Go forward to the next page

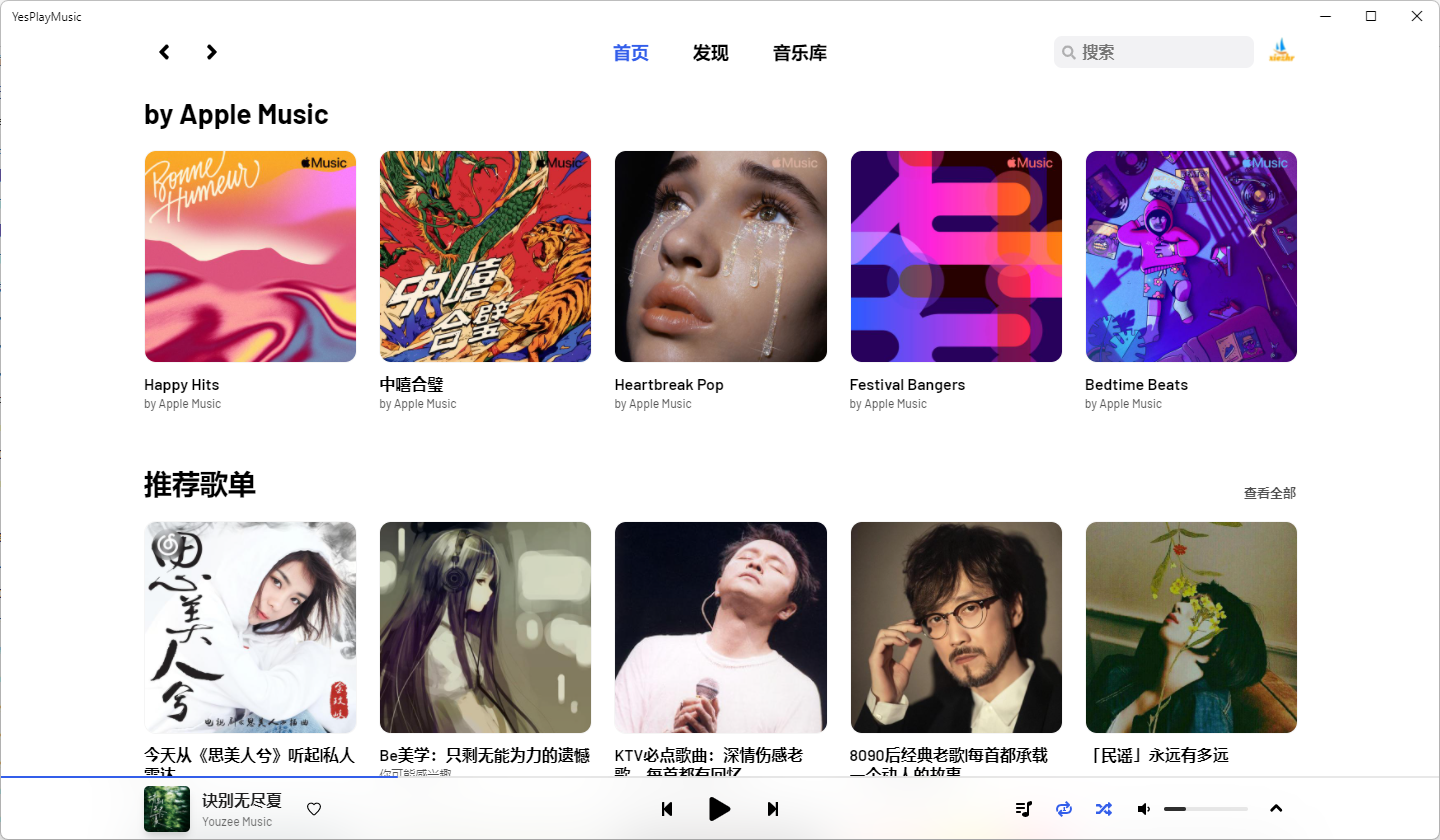[212, 52]
